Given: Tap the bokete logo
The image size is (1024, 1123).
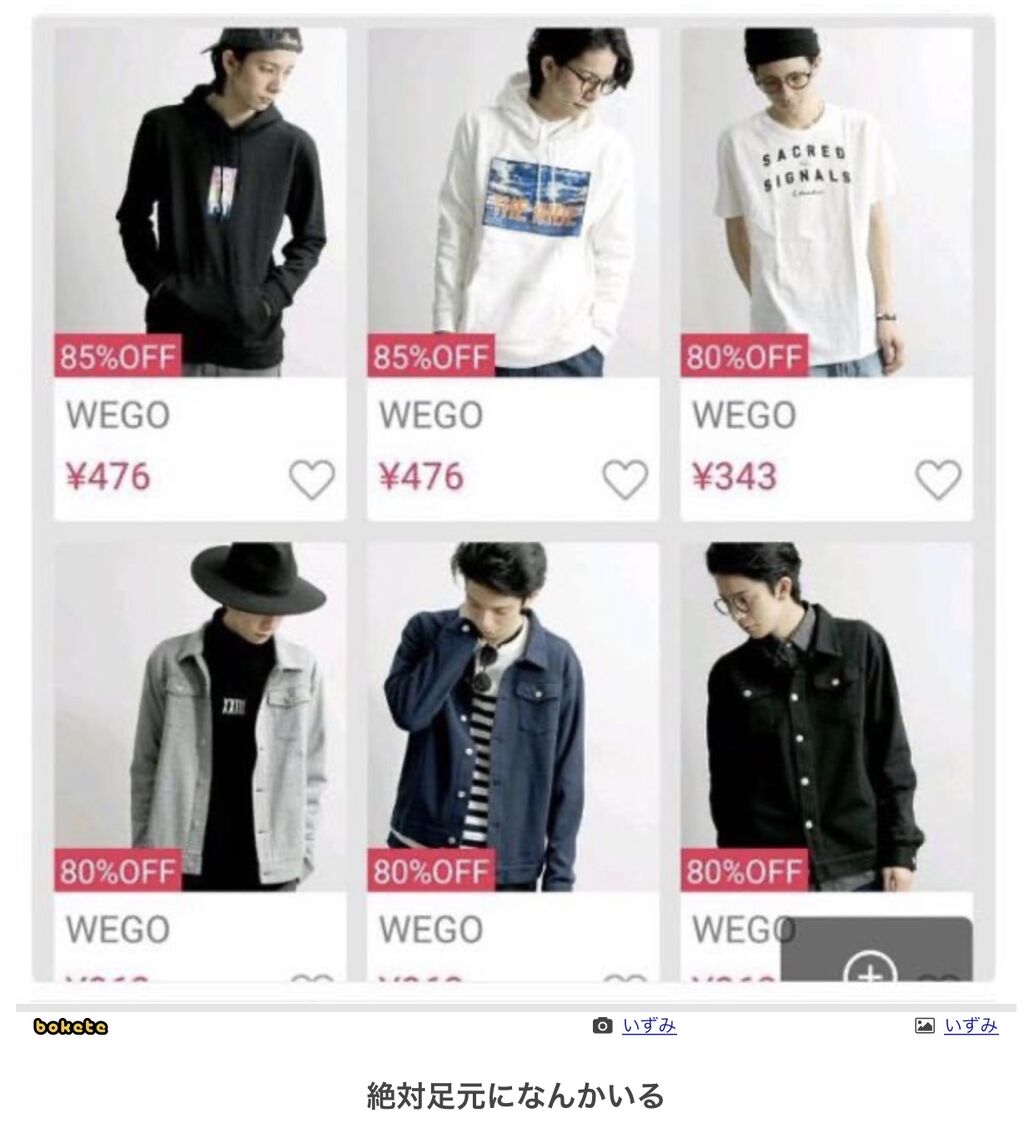Looking at the screenshot, I should 70,1026.
